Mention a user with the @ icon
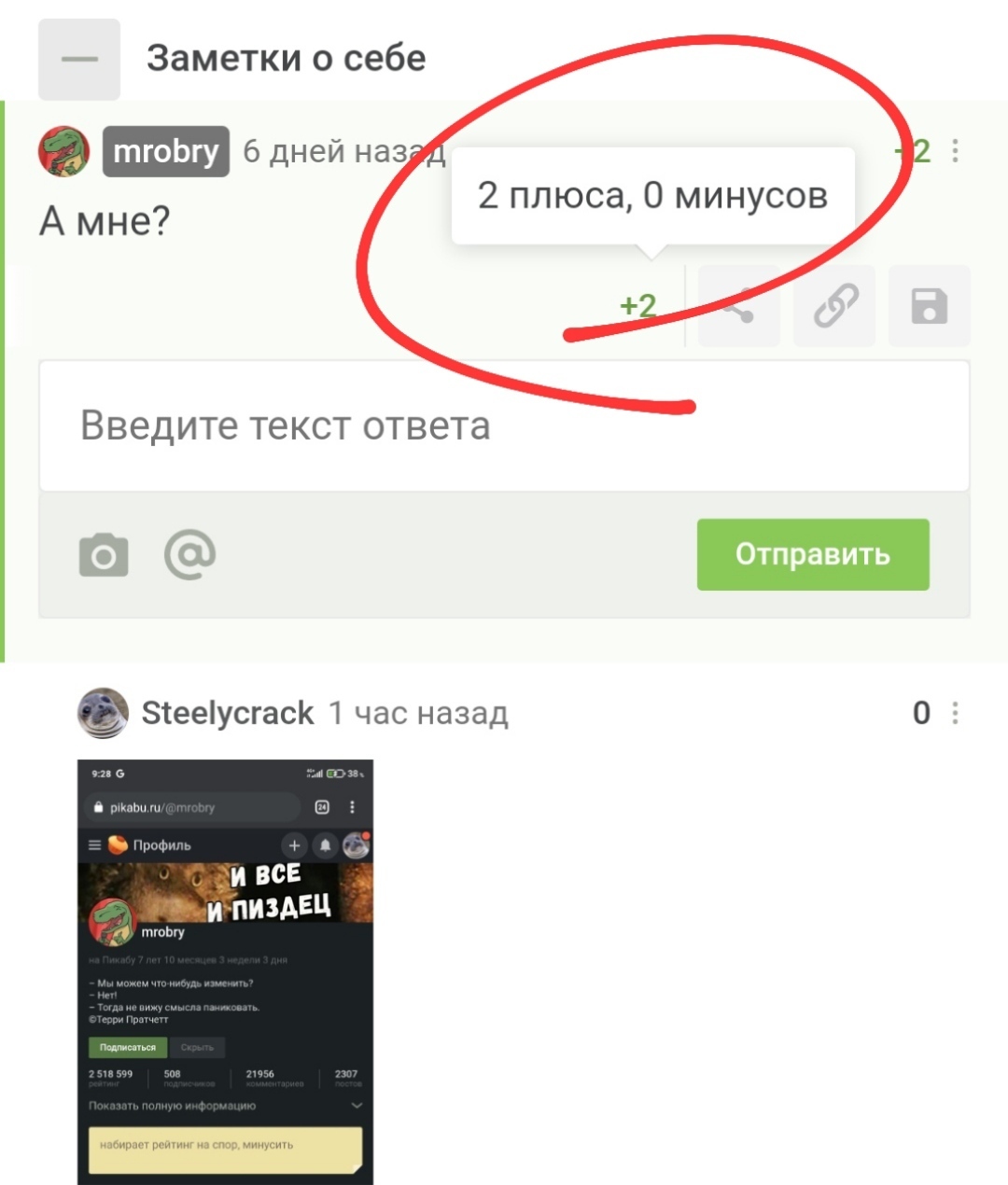1008x1185 pixels. click(189, 555)
